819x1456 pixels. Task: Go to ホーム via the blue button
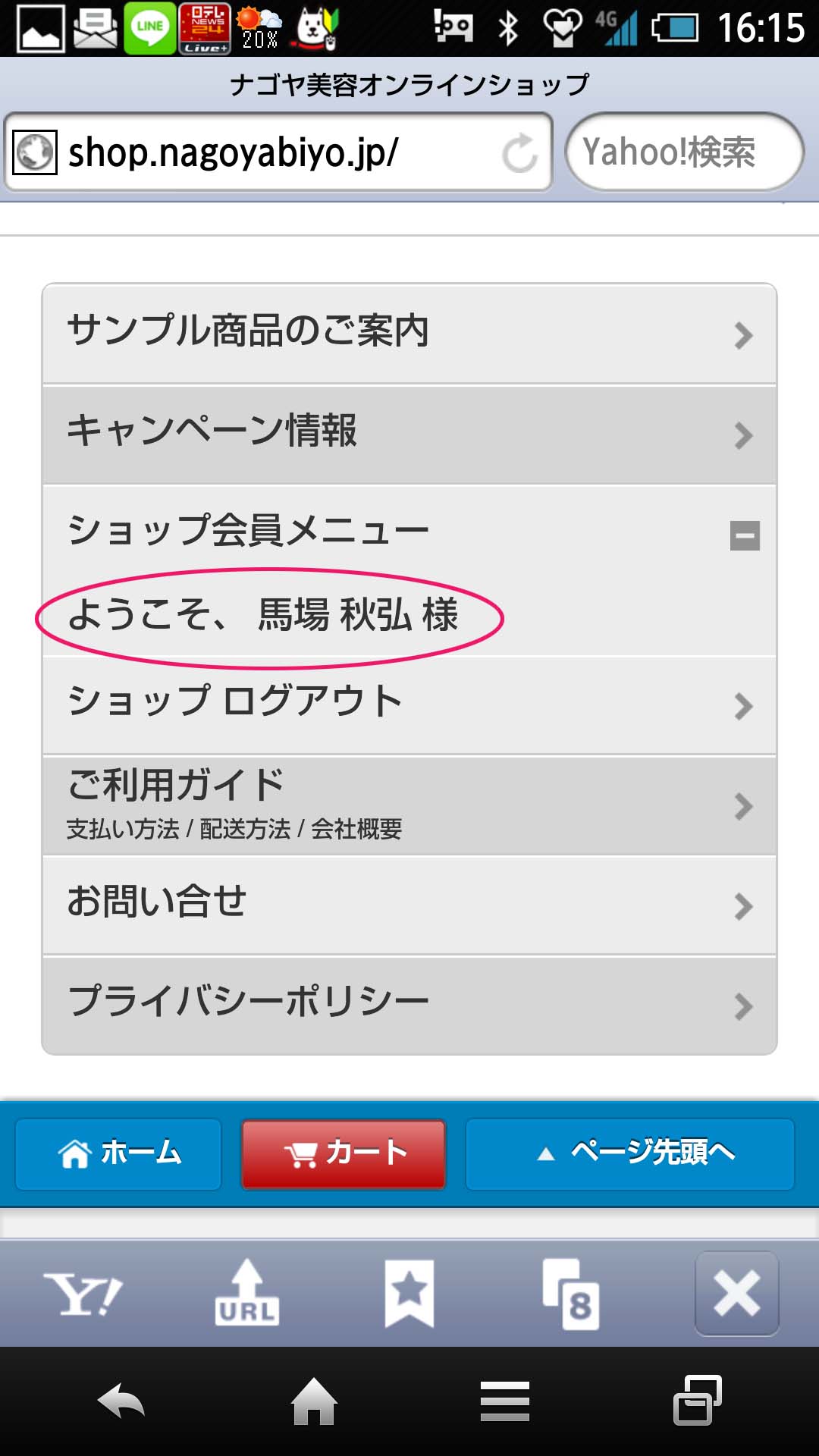coord(118,1154)
